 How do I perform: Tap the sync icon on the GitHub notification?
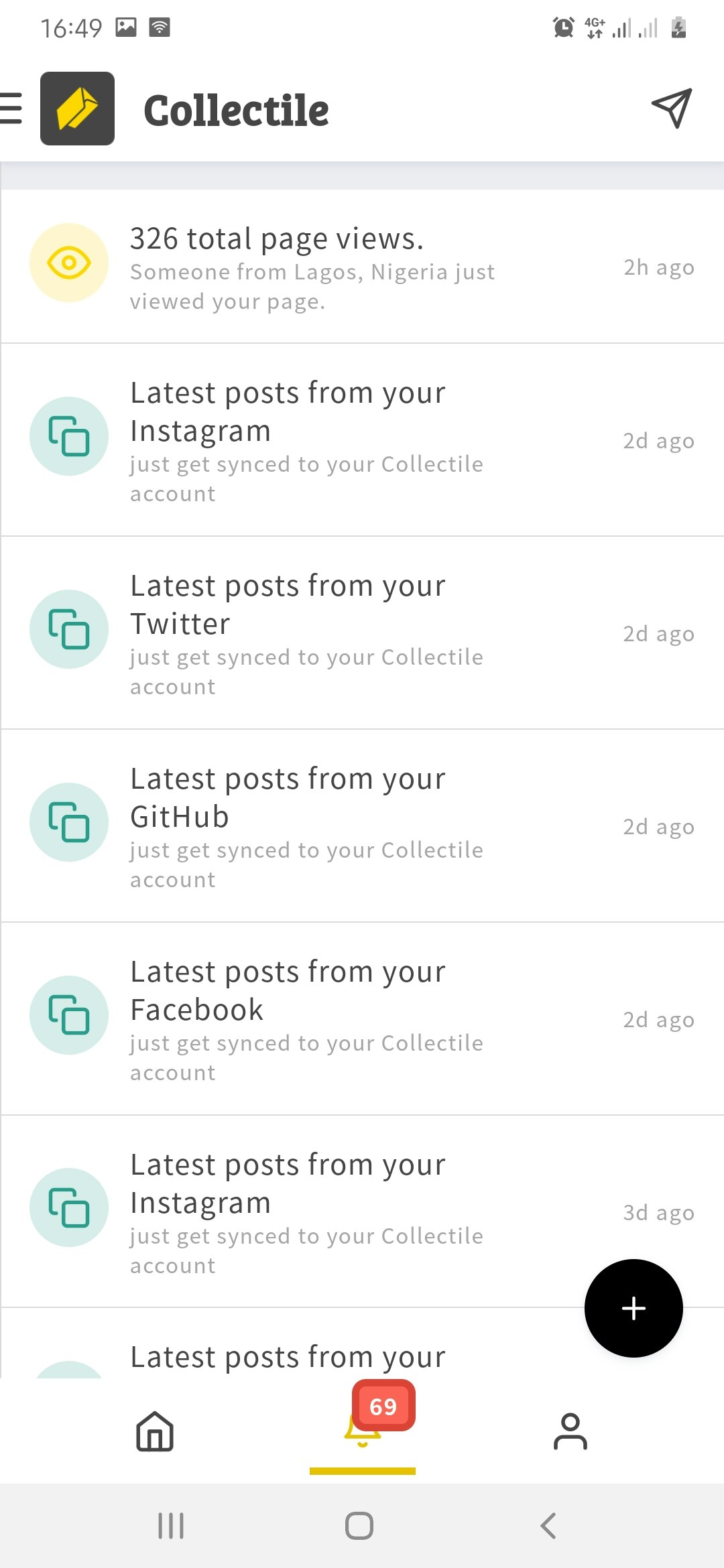[69, 822]
